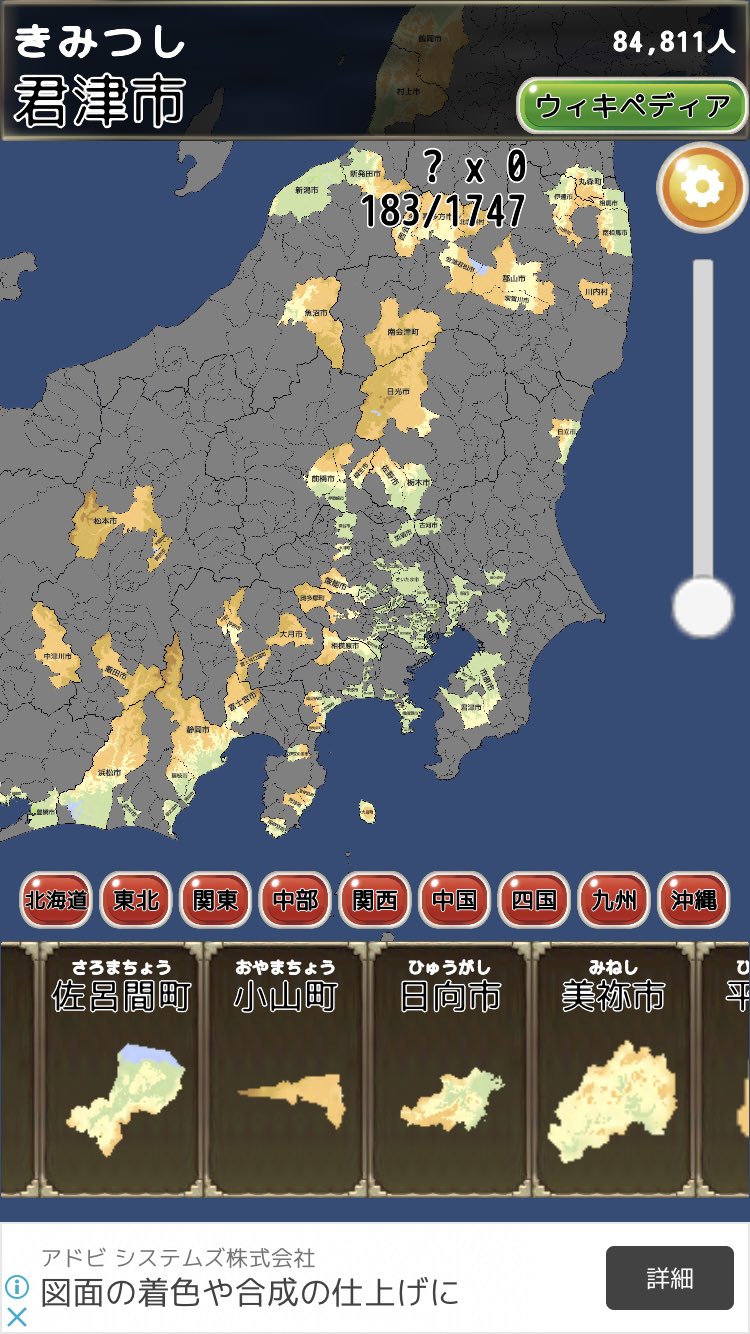Select the 小山町 piece card
750x1334 pixels.
point(286,1070)
